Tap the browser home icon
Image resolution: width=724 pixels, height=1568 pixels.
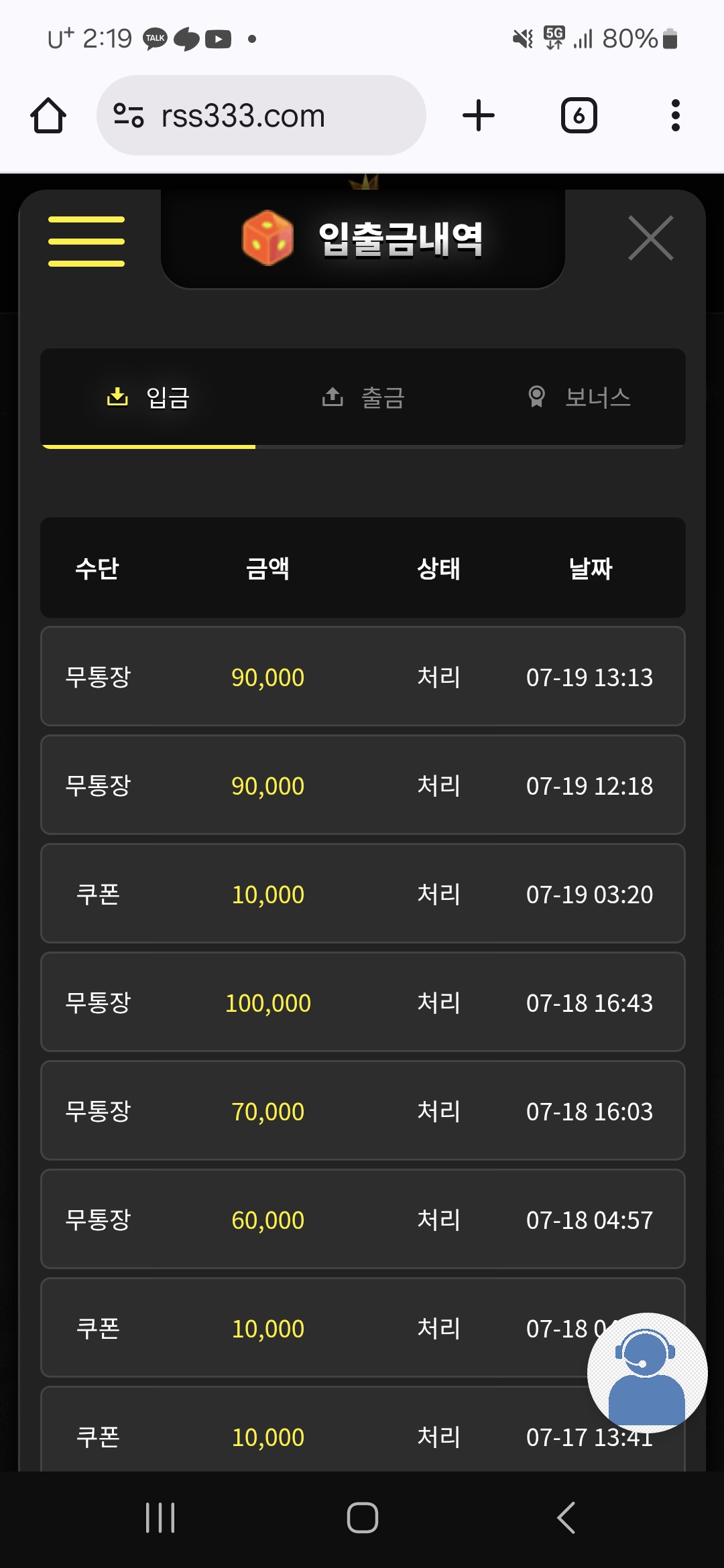click(x=48, y=115)
